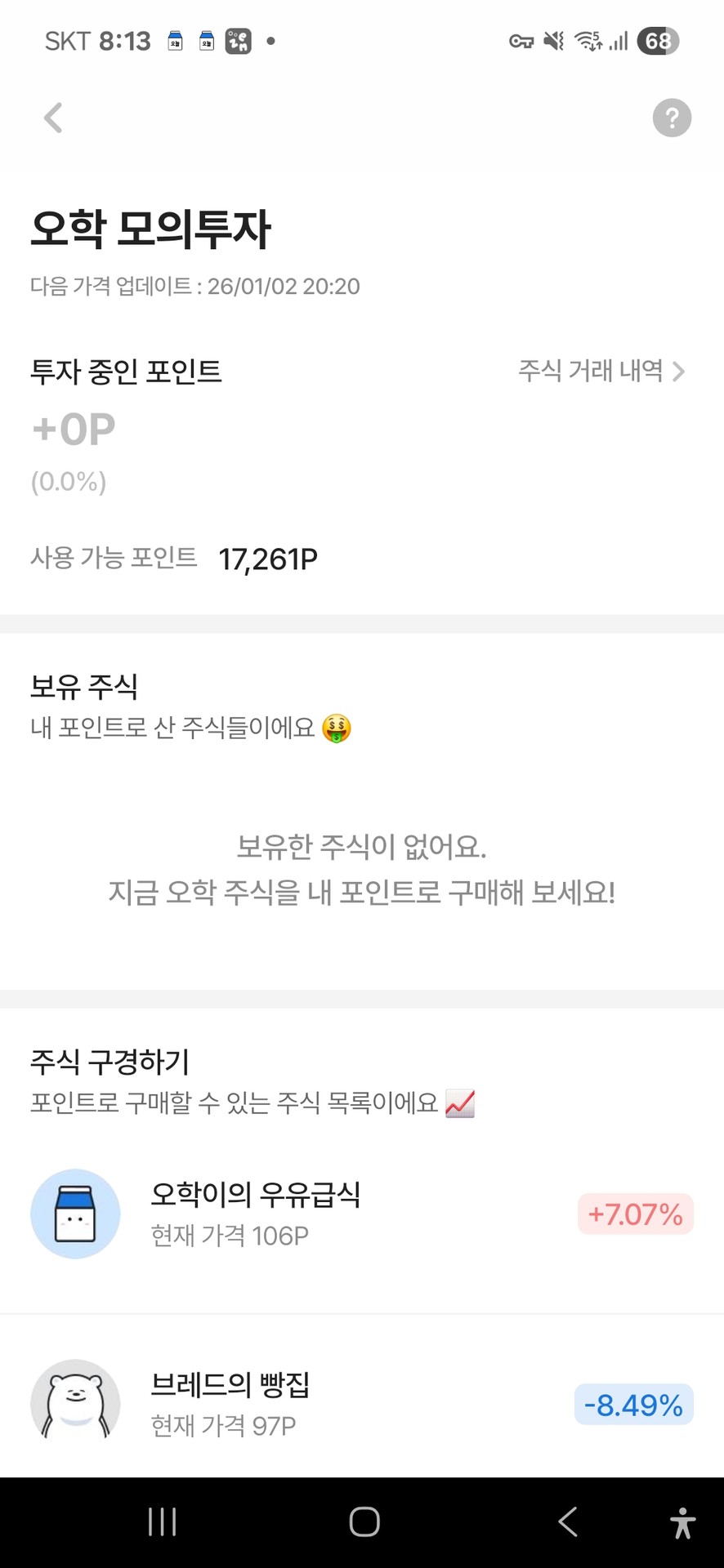The height and width of the screenshot is (1568, 724).
Task: Open help via the question mark icon
Action: coord(671,118)
